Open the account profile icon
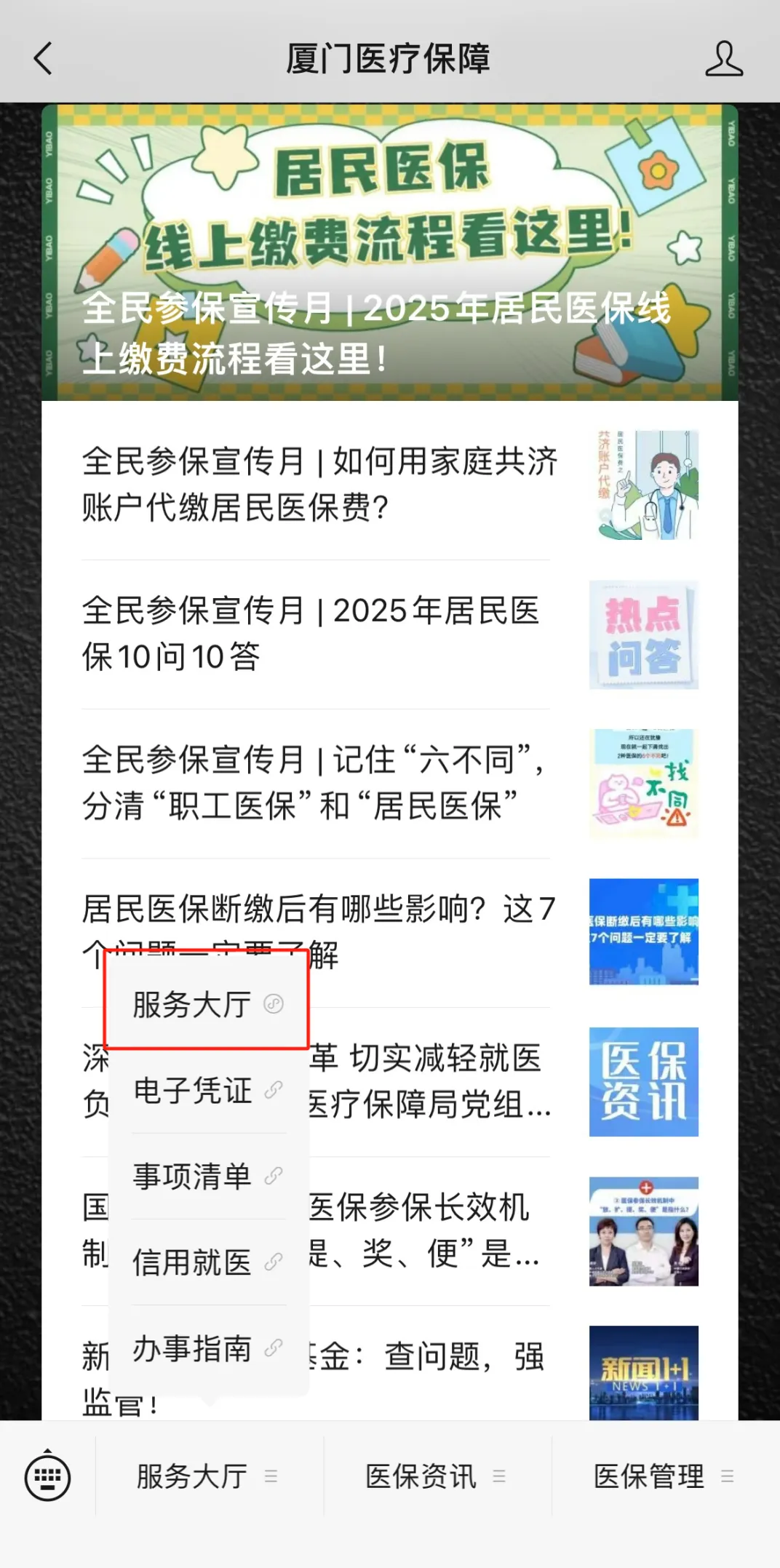This screenshot has width=780, height=1568. point(723,58)
